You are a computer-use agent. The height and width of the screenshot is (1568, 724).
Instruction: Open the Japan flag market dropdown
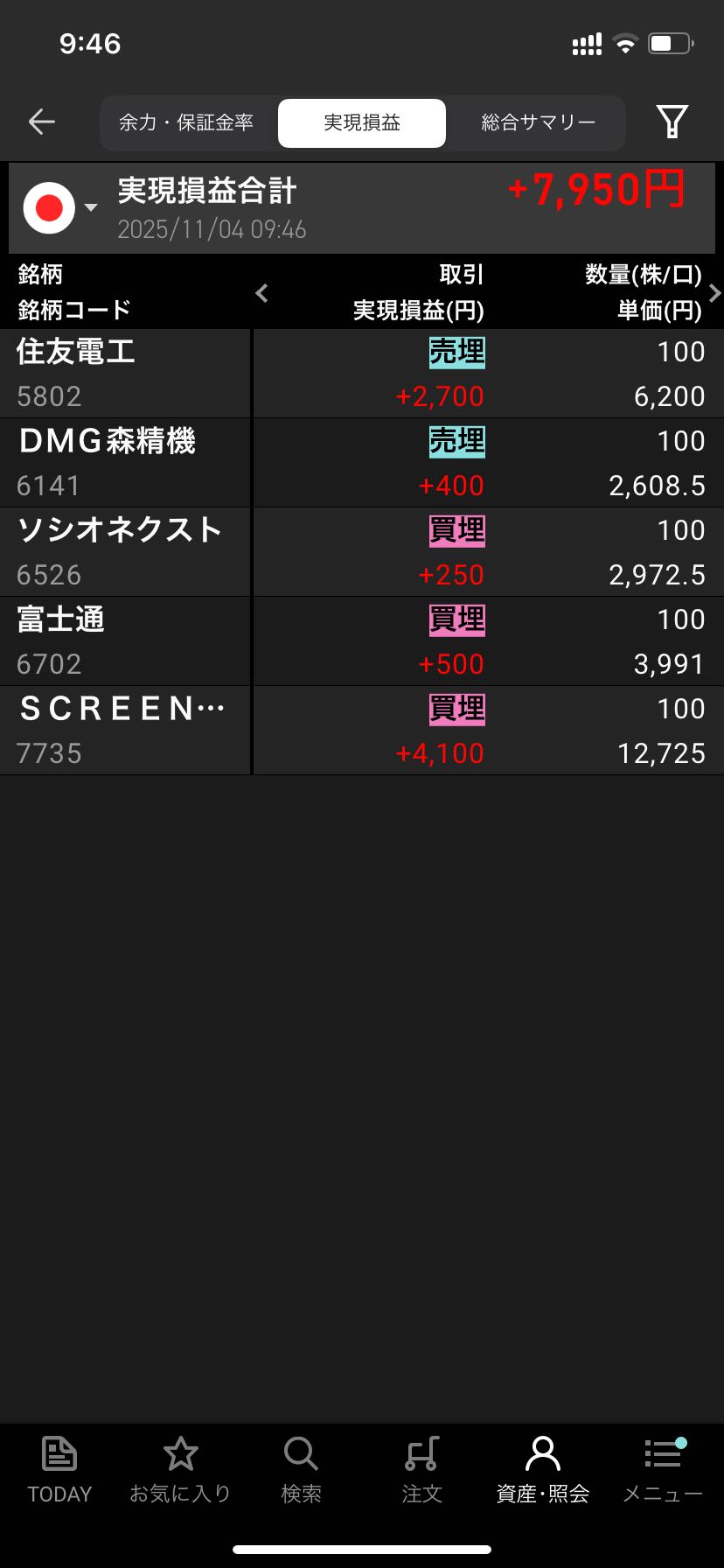coord(59,208)
